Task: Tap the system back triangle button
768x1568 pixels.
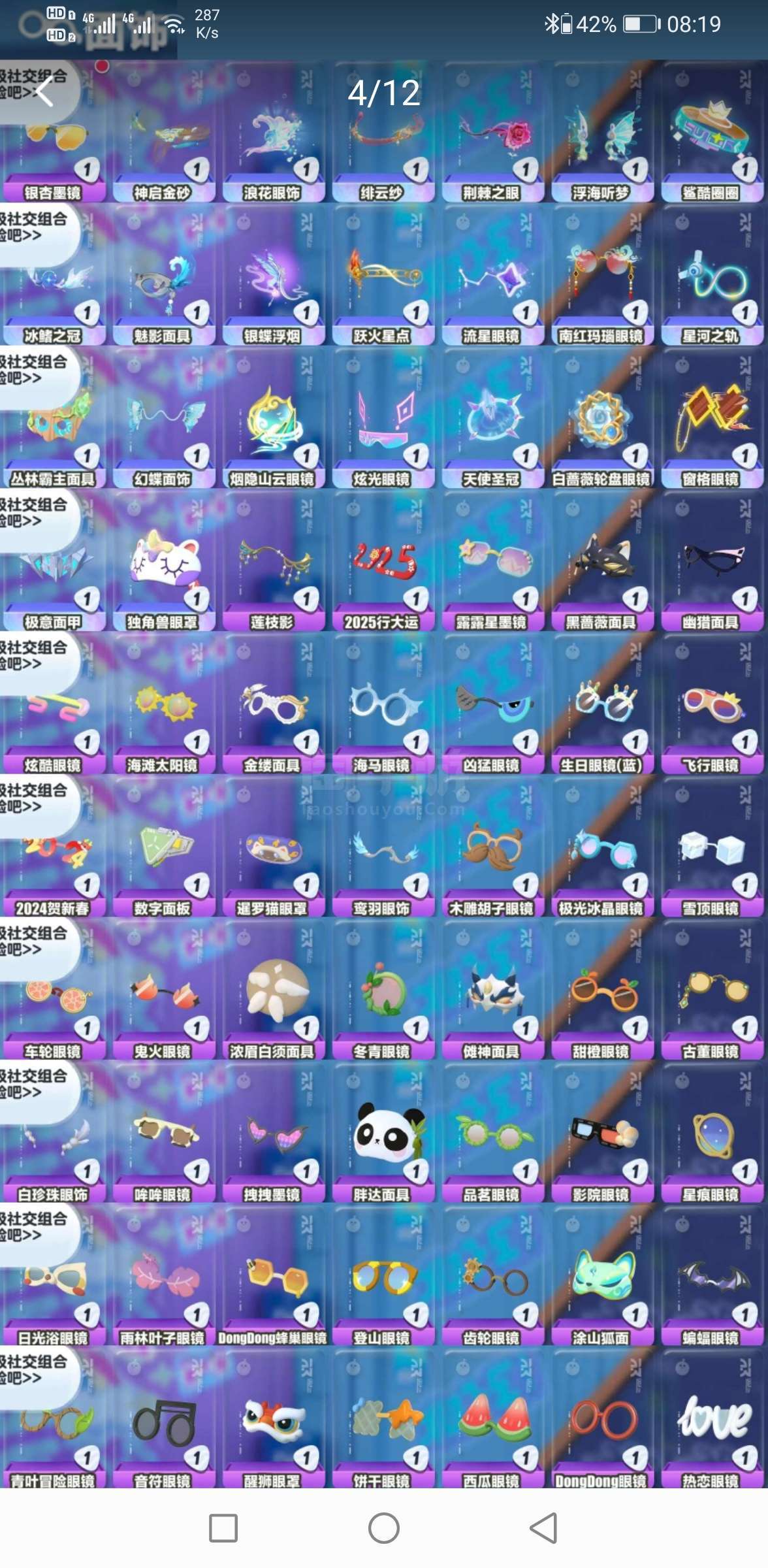Action: pos(543,1528)
